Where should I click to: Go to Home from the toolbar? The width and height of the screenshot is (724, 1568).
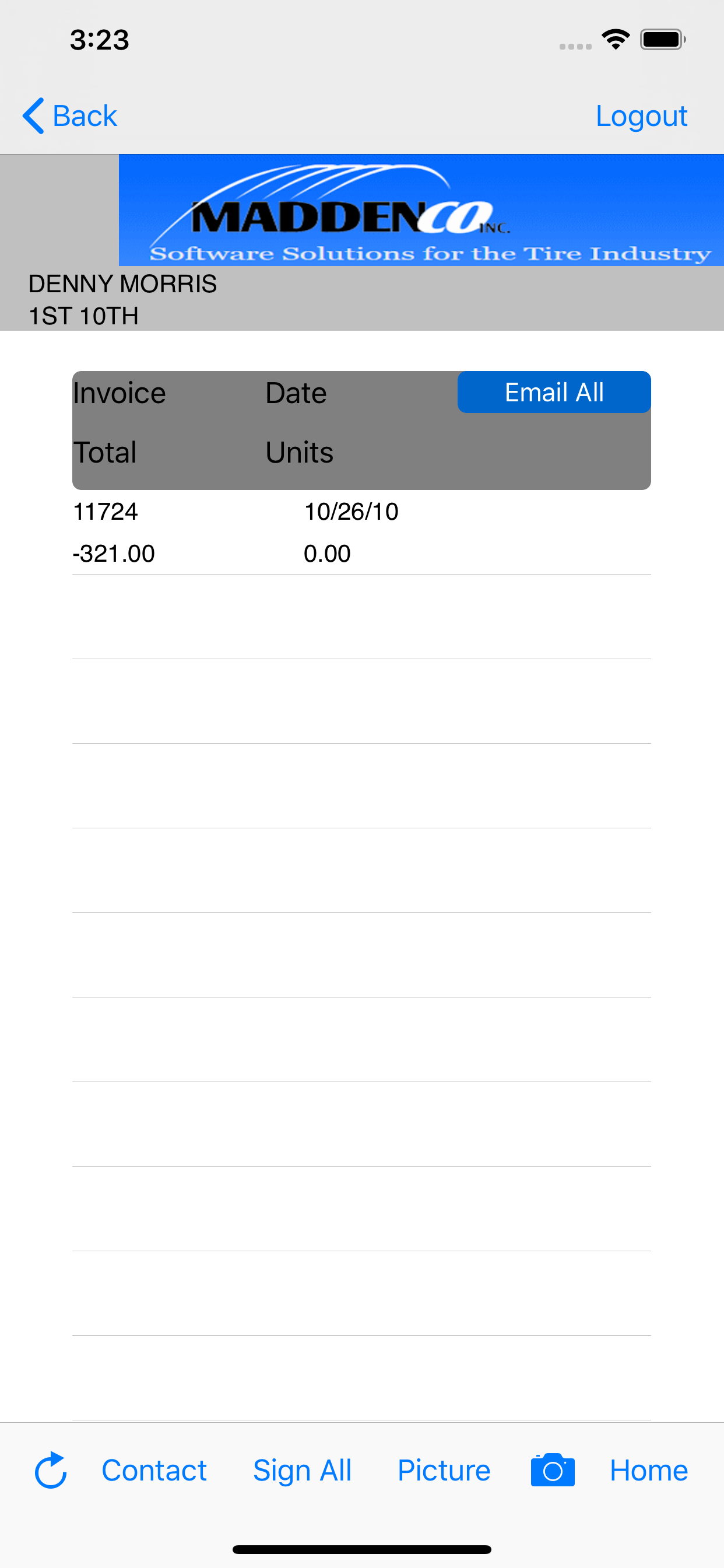pos(649,1471)
